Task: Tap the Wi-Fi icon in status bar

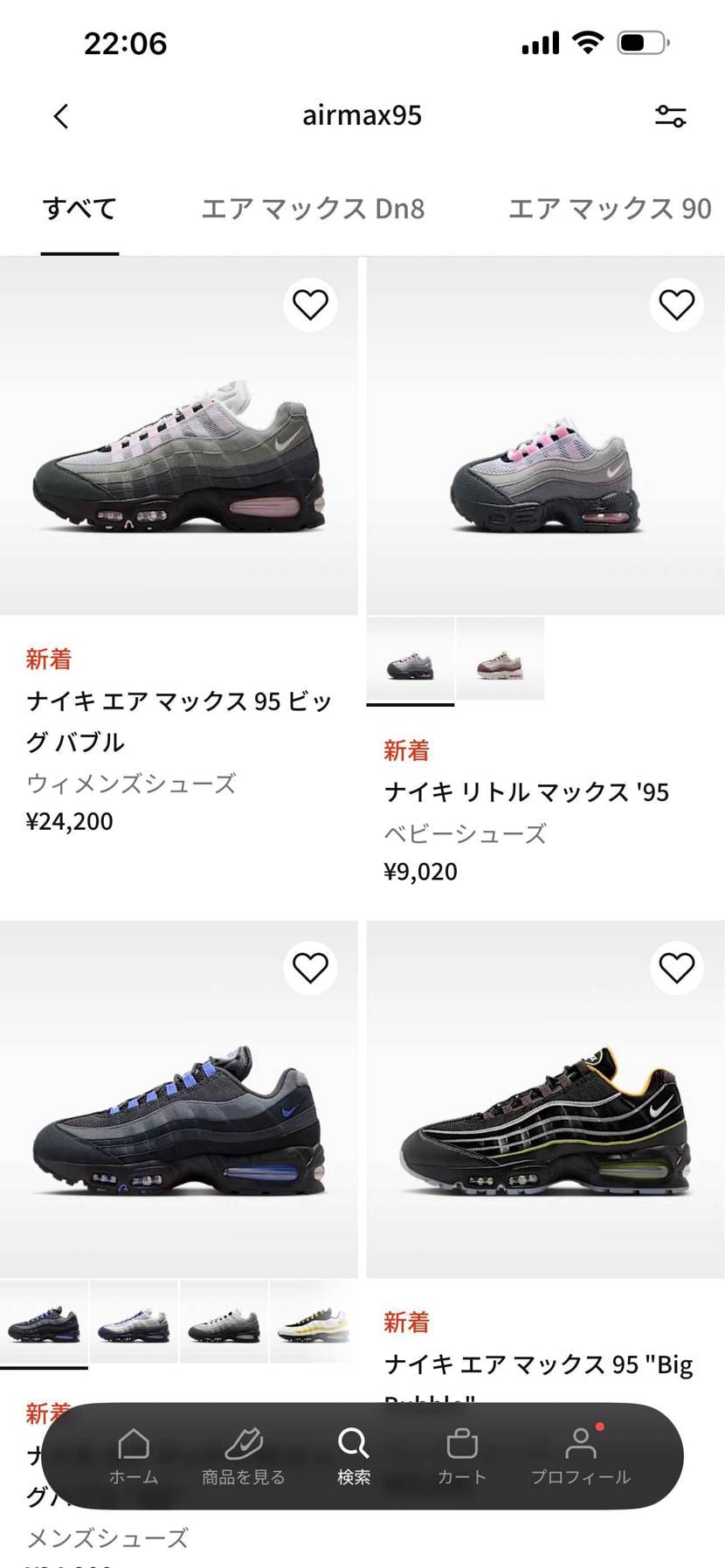Action: point(587,41)
